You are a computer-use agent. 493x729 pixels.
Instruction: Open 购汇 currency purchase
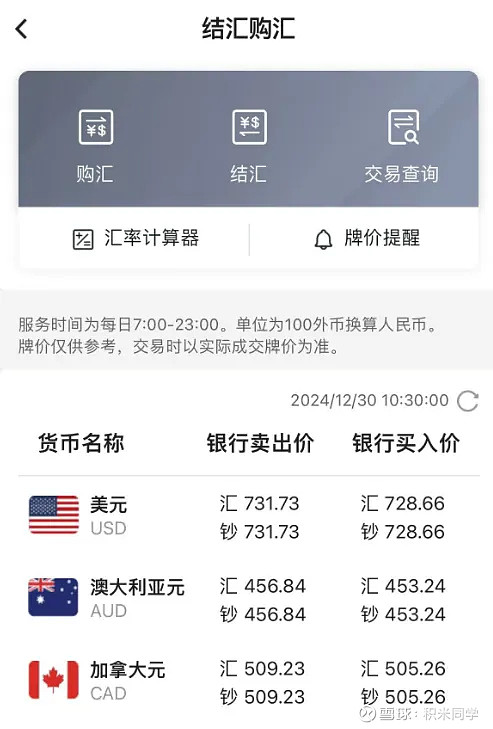point(95,146)
